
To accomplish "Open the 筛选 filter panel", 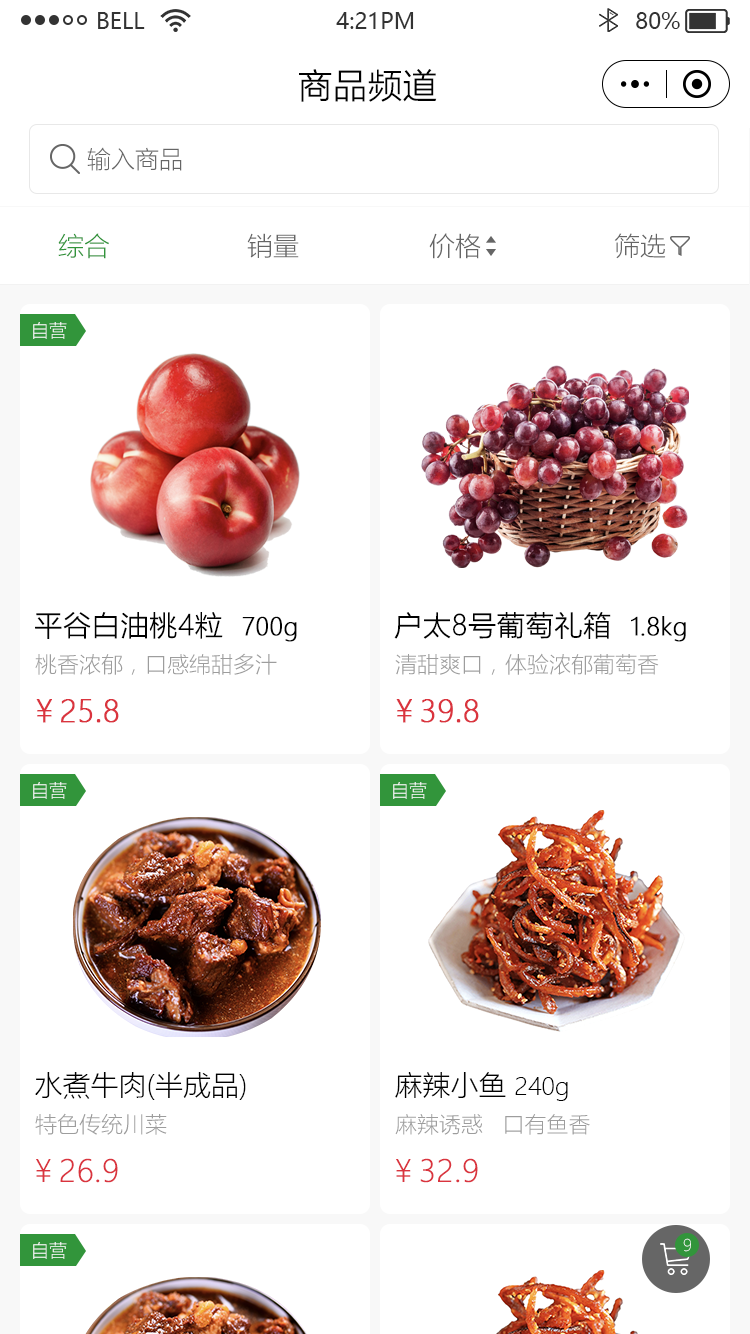I will 651,246.
